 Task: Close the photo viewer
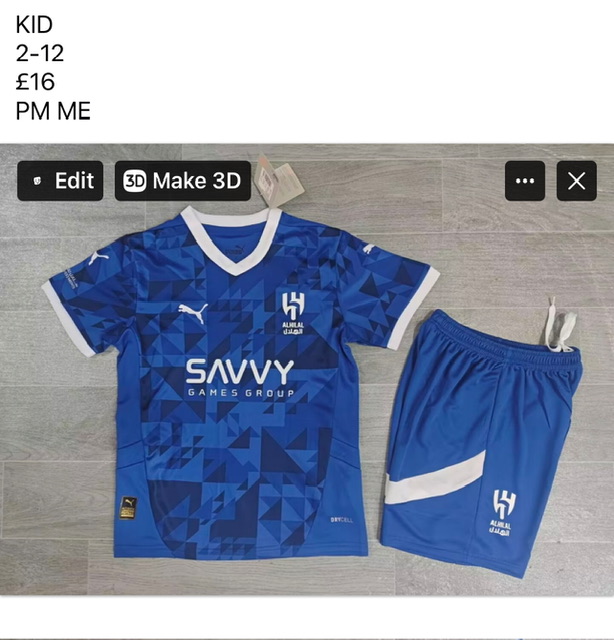point(576,181)
